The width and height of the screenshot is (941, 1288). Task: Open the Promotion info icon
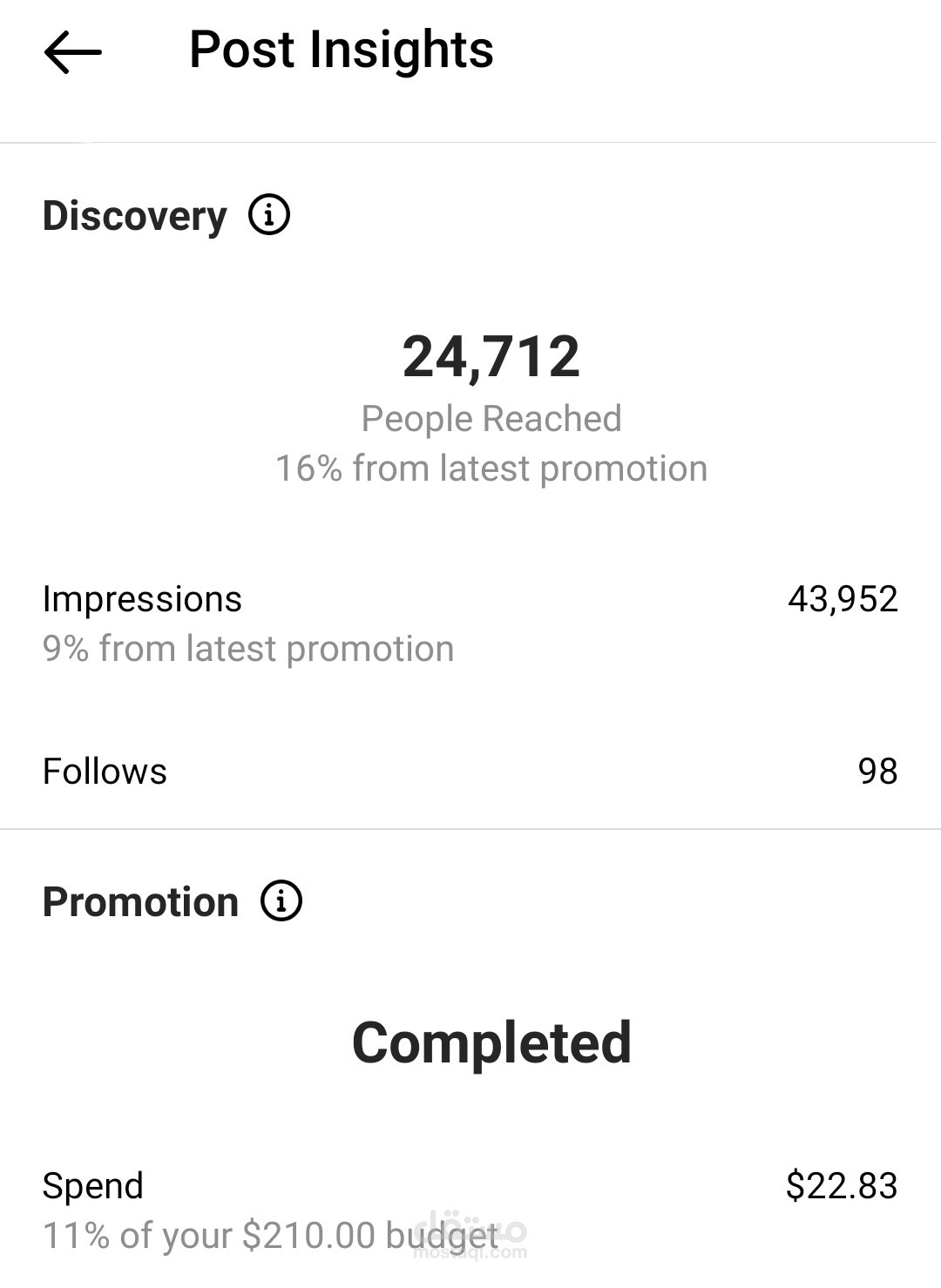281,900
